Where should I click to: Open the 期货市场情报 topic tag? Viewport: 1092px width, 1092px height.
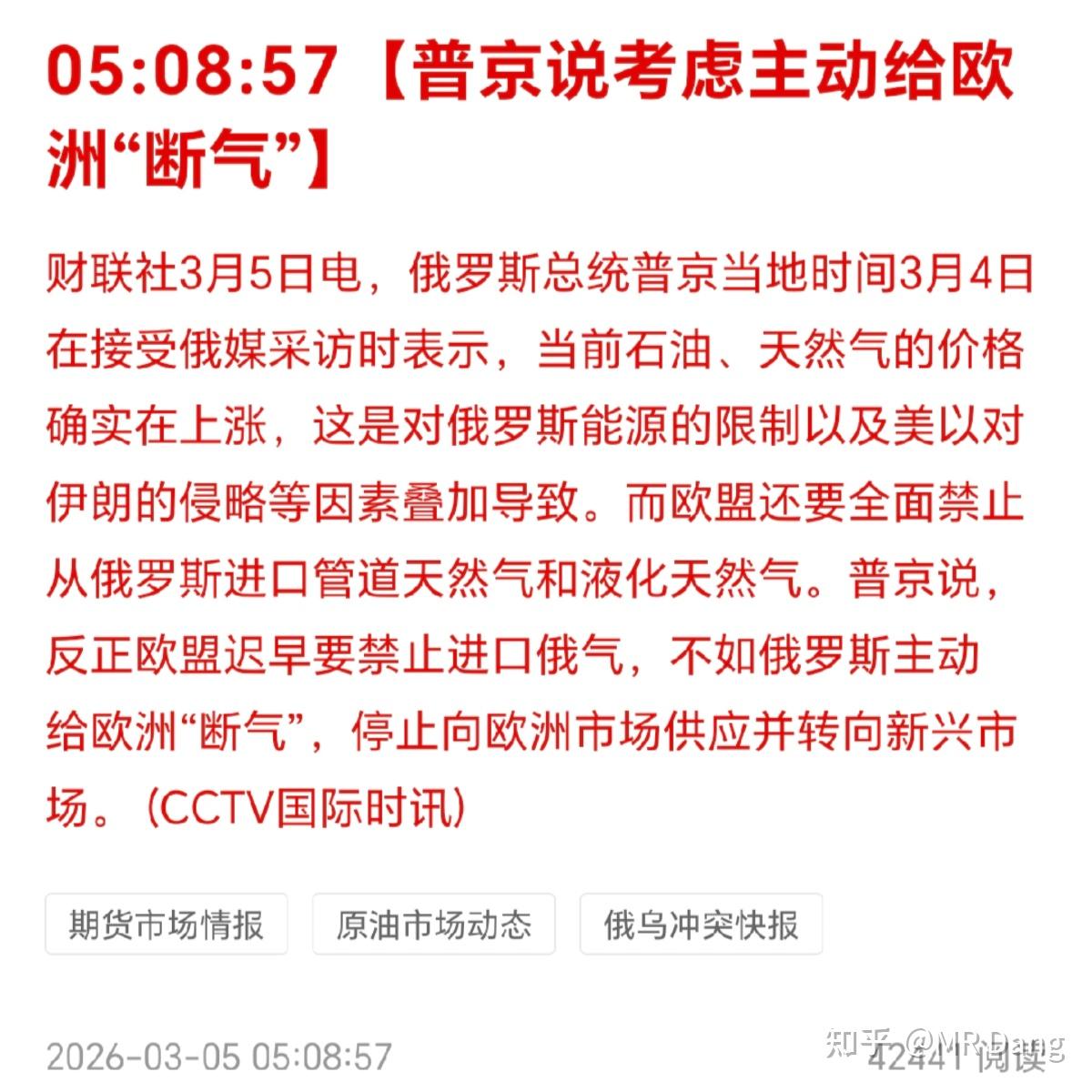167,925
